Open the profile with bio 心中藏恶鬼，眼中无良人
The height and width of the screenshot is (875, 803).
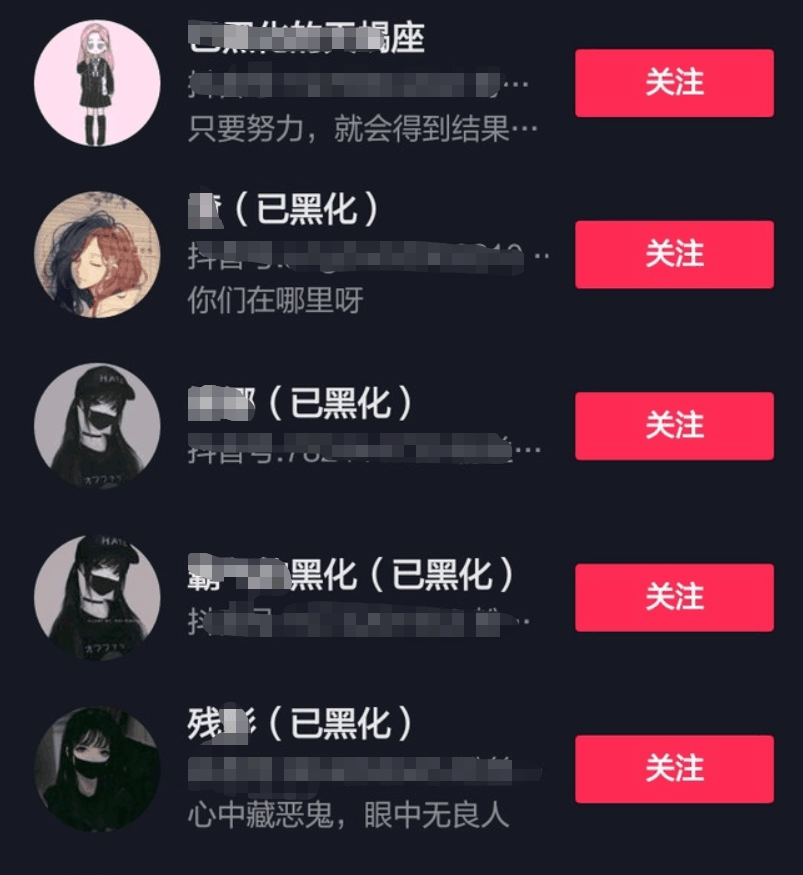[x=97, y=768]
